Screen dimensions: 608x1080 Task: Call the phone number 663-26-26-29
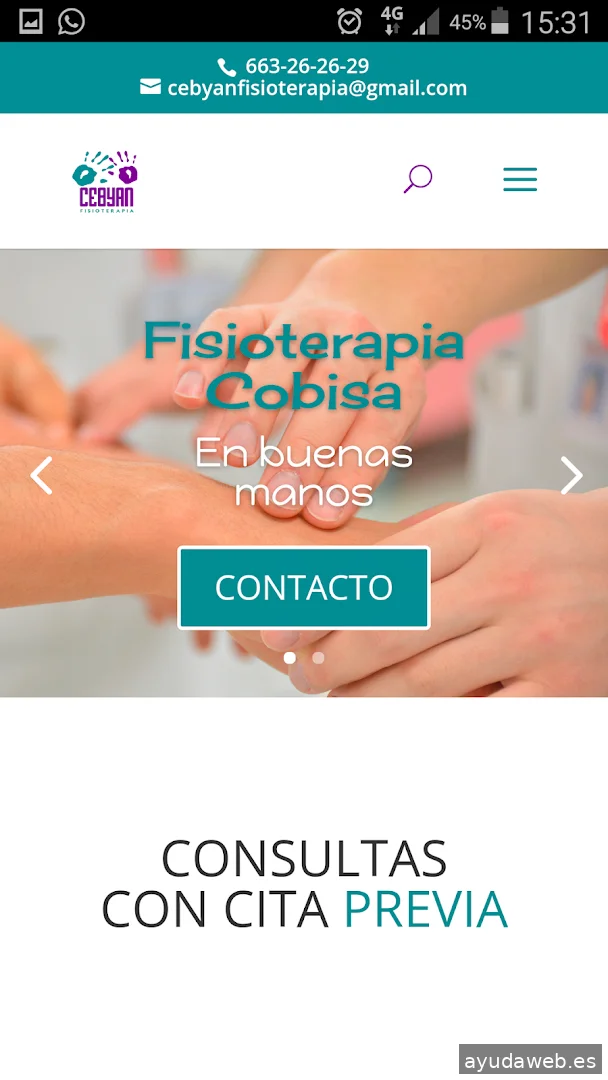click(x=306, y=66)
